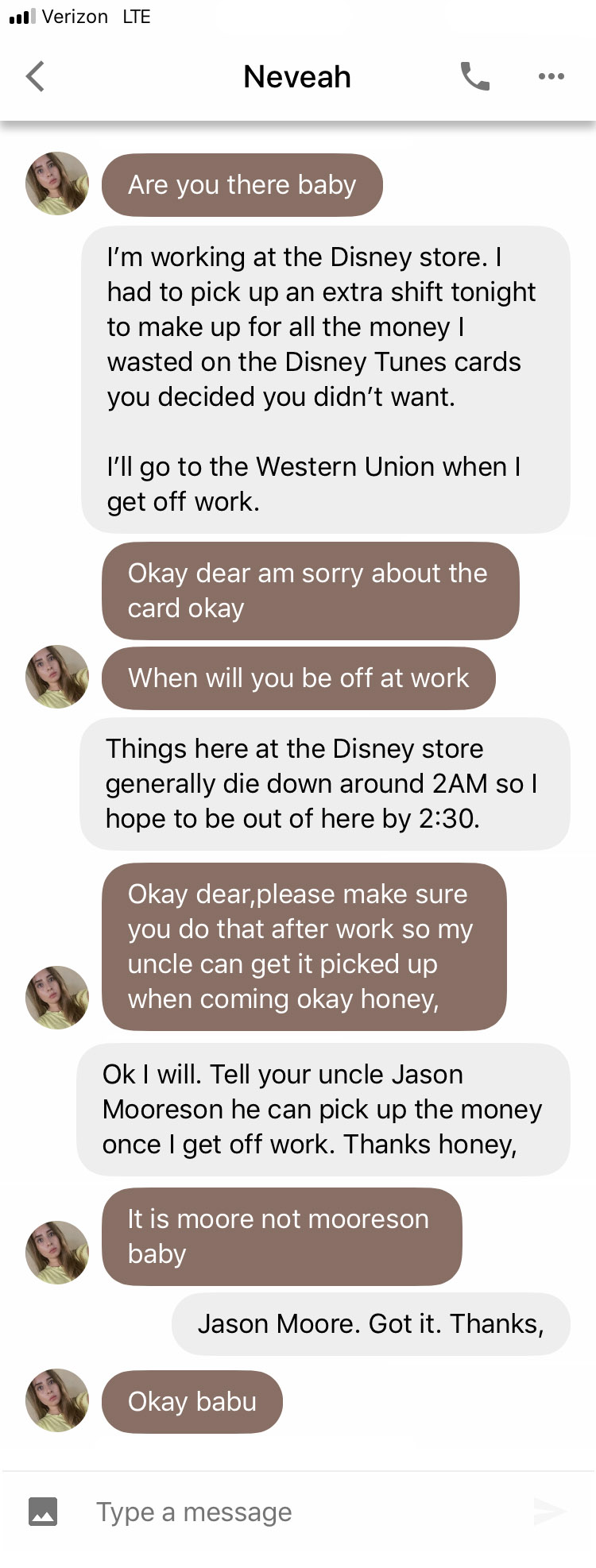Screen dimensions: 596x1568
Task: Focus the Type a message field
Action: pyautogui.click(x=302, y=1511)
